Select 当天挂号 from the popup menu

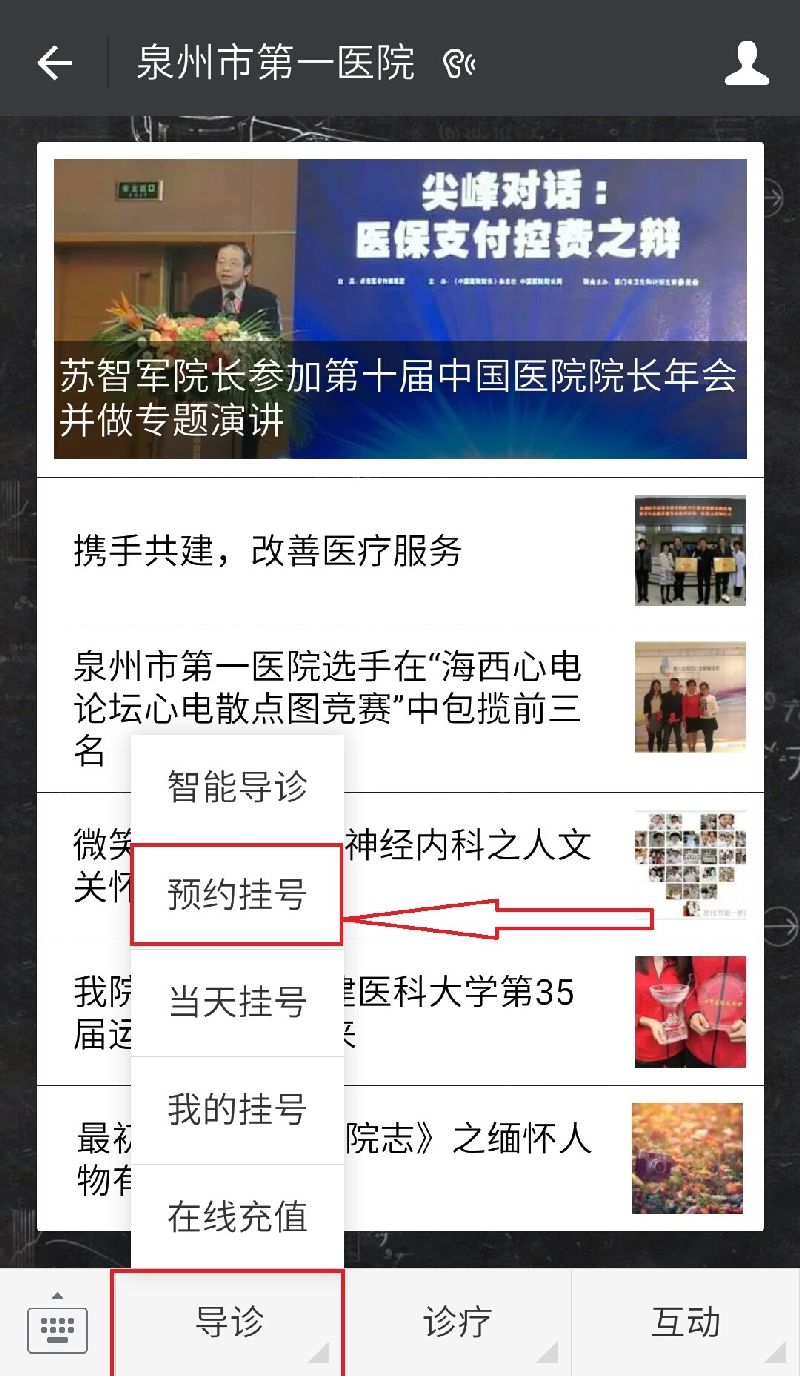pos(237,1002)
